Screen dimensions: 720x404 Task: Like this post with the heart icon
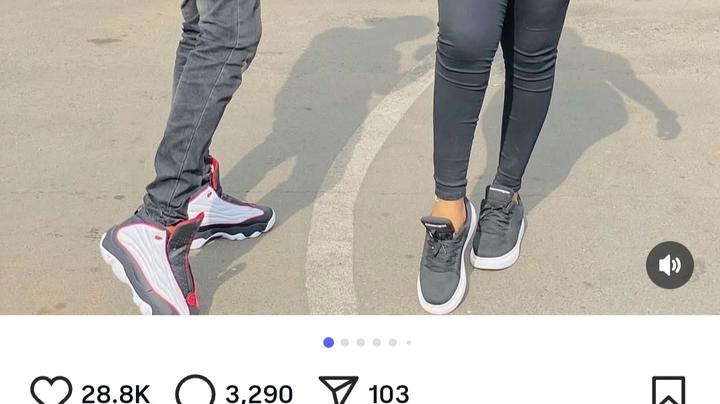[x=51, y=392]
